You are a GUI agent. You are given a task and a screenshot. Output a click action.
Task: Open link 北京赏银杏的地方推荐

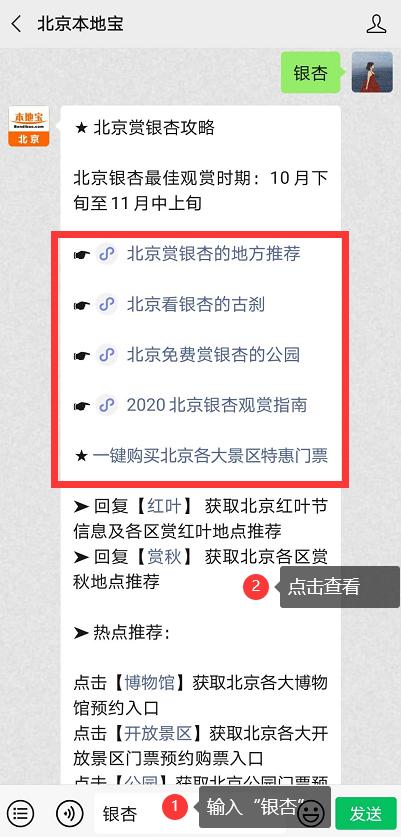point(213,254)
